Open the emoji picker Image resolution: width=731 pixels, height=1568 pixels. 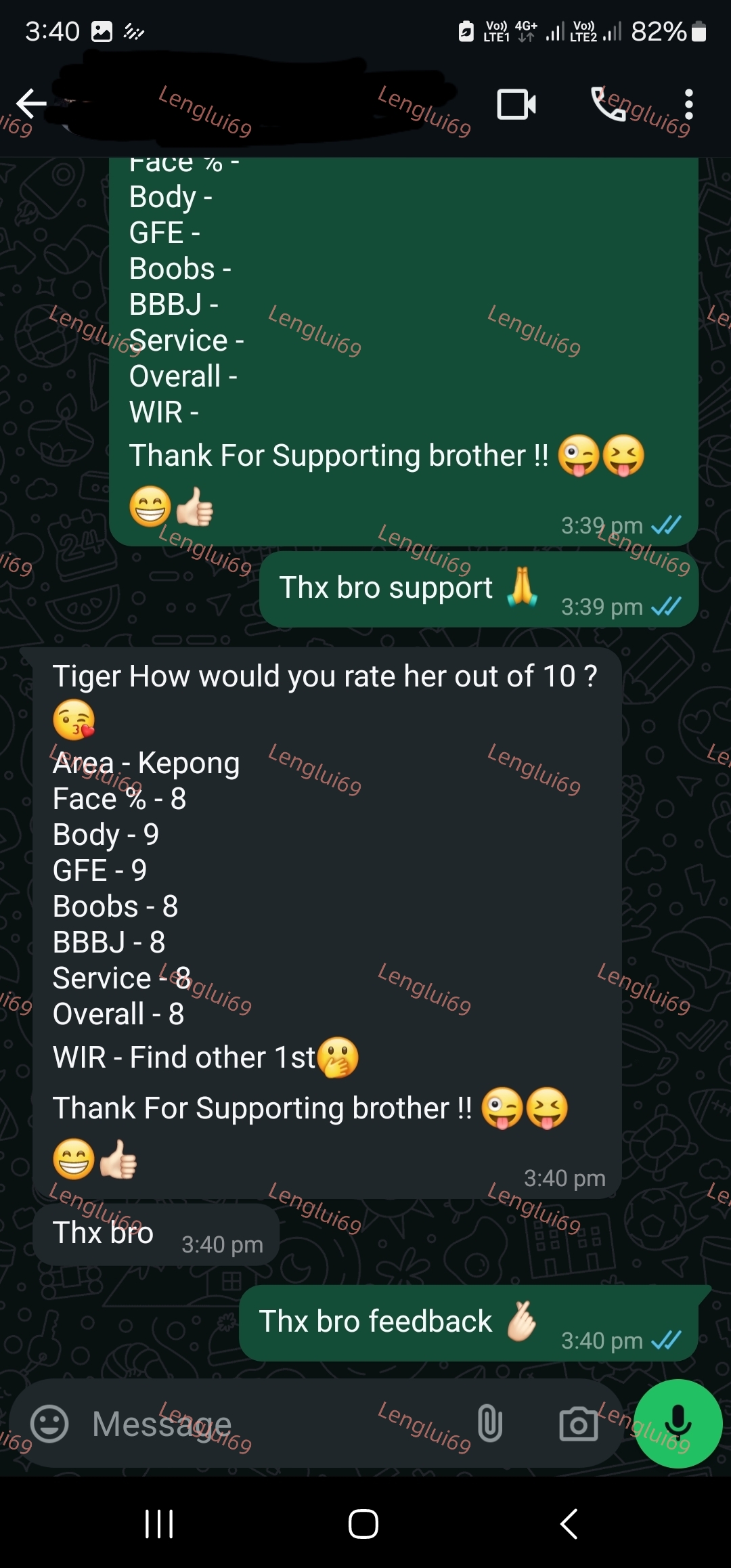point(50,1423)
